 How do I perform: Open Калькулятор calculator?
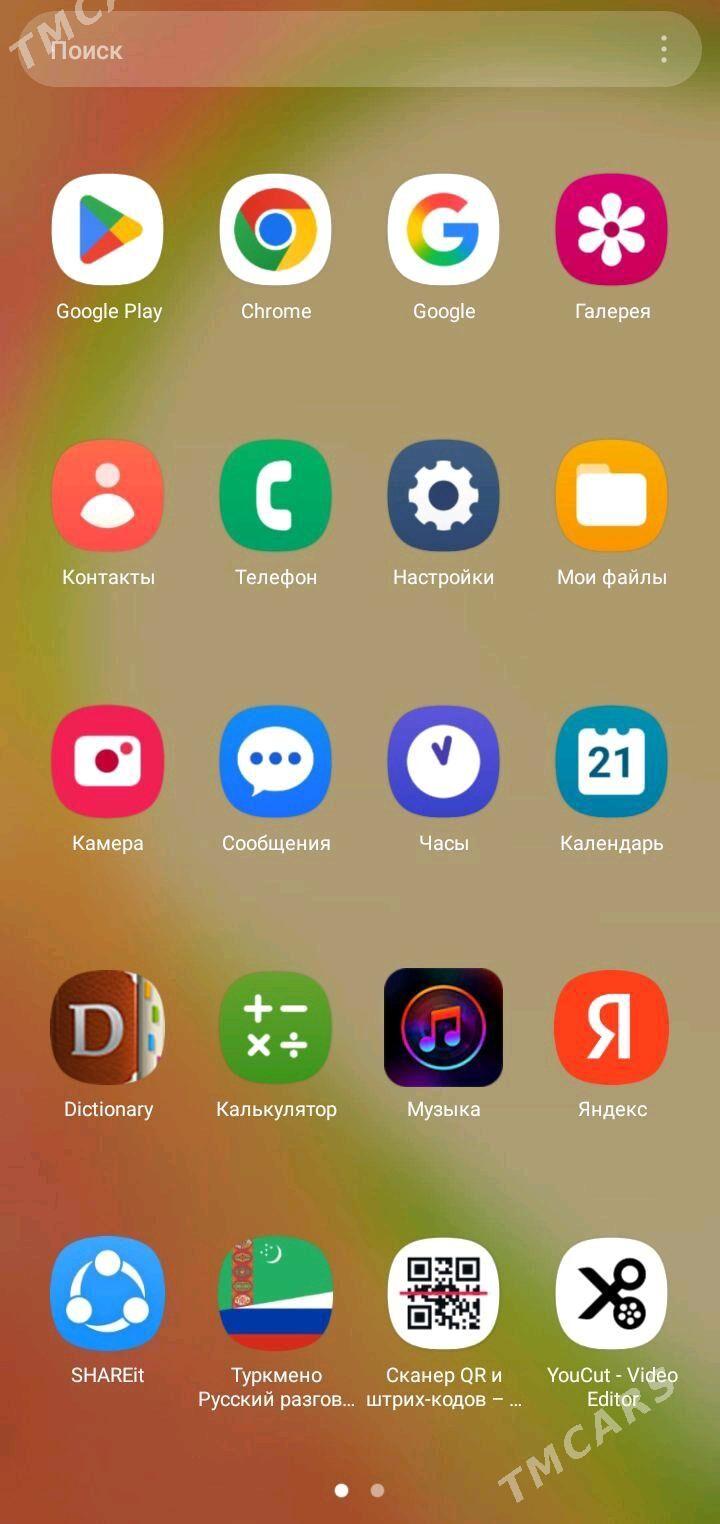[x=276, y=1028]
